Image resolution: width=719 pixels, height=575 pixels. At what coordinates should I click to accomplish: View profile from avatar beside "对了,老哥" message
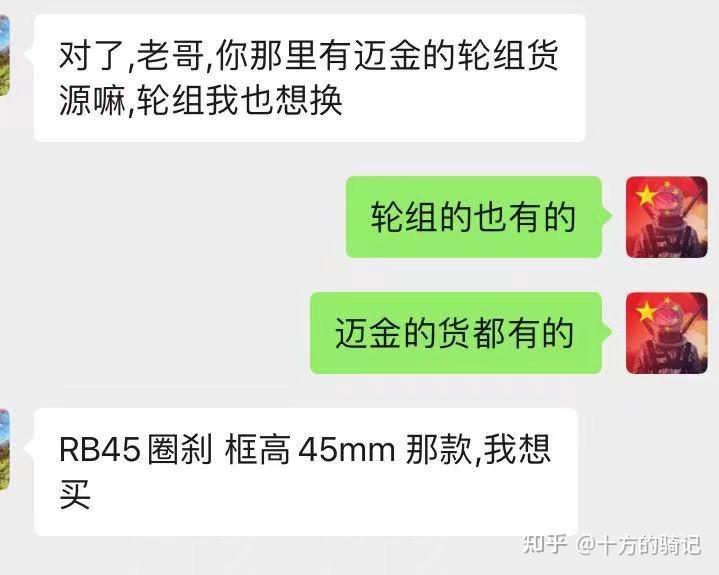coord(5,55)
